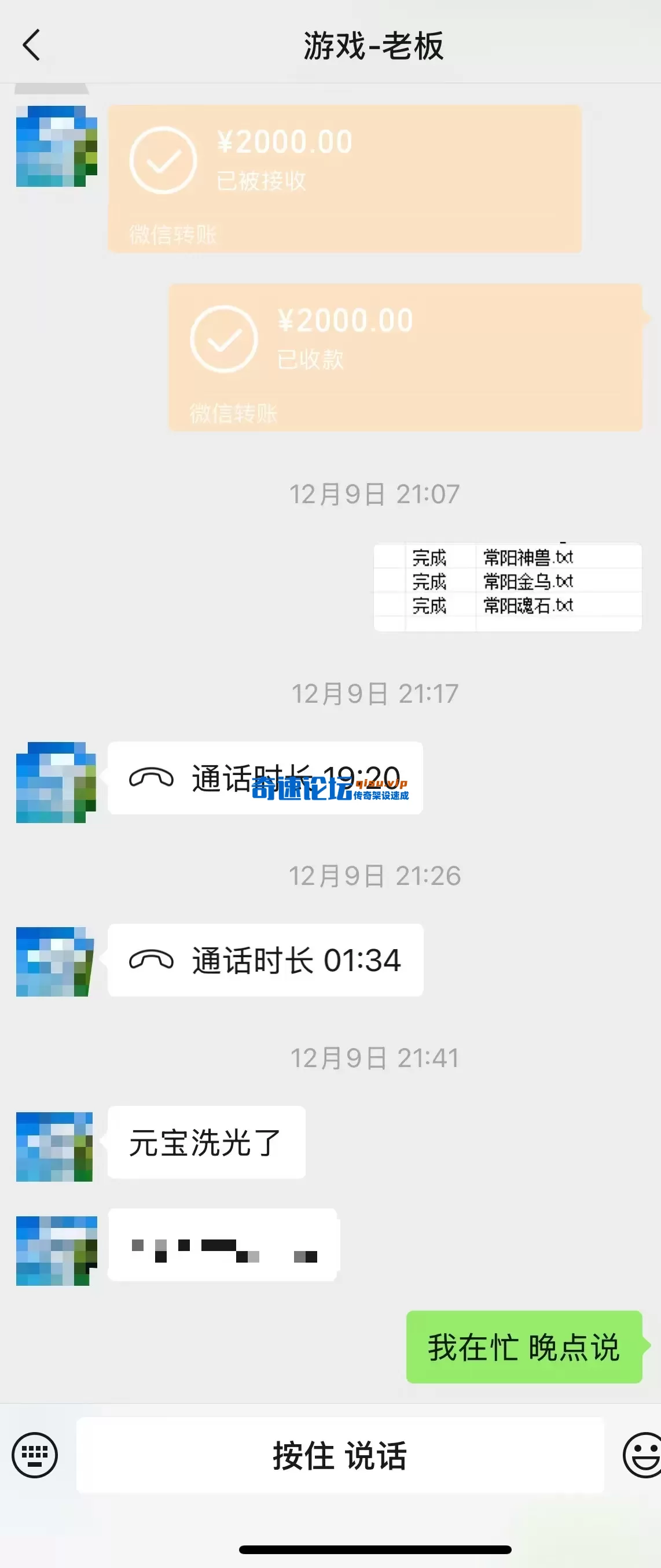The width and height of the screenshot is (661, 1568).
Task: Tap the chat title 游戏-老板
Action: 373,45
